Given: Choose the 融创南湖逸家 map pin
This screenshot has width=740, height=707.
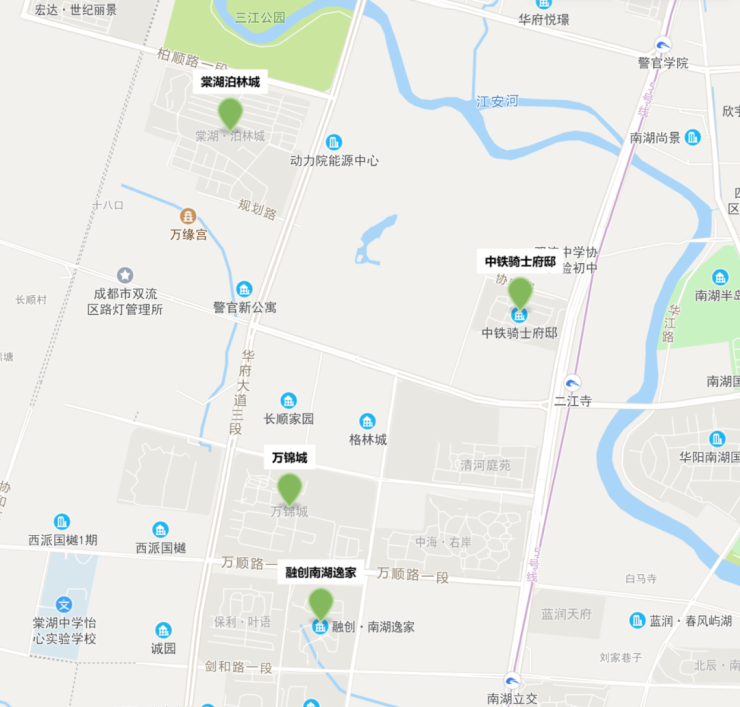Looking at the screenshot, I should pyautogui.click(x=320, y=603).
